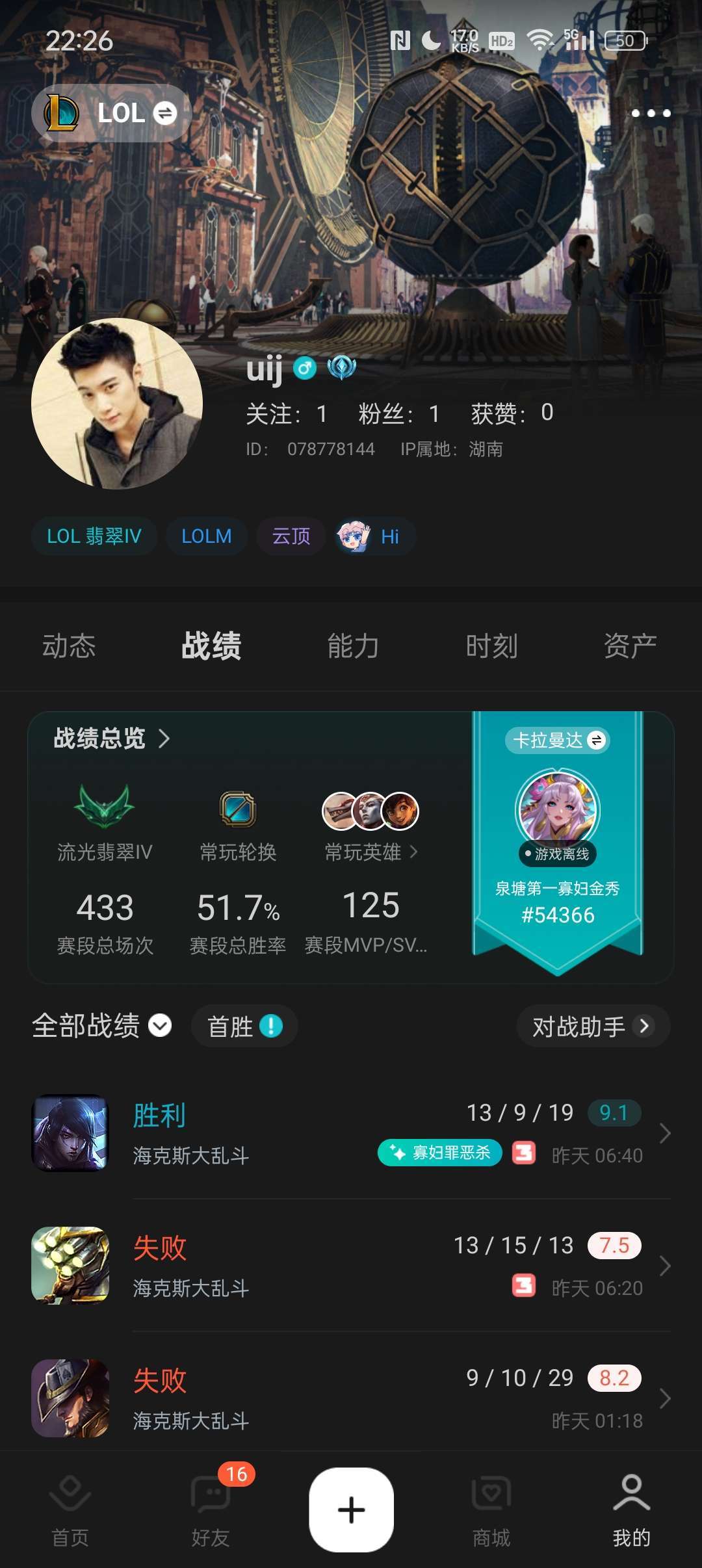This screenshot has width=702, height=1568.
Task: Open the 战绩总览 overview
Action: [x=112, y=738]
